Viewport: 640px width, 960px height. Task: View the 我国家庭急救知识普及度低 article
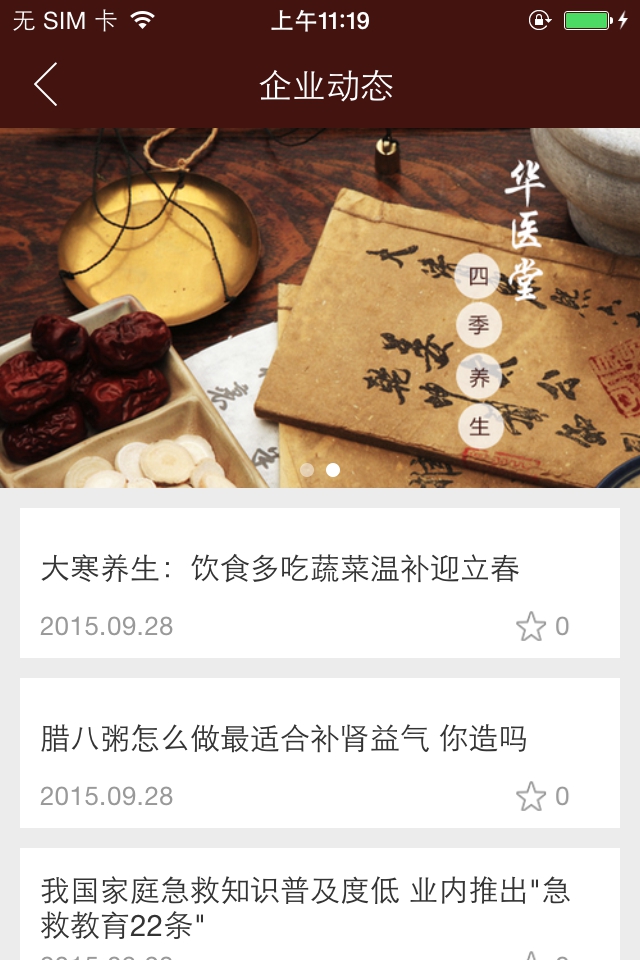point(305,907)
